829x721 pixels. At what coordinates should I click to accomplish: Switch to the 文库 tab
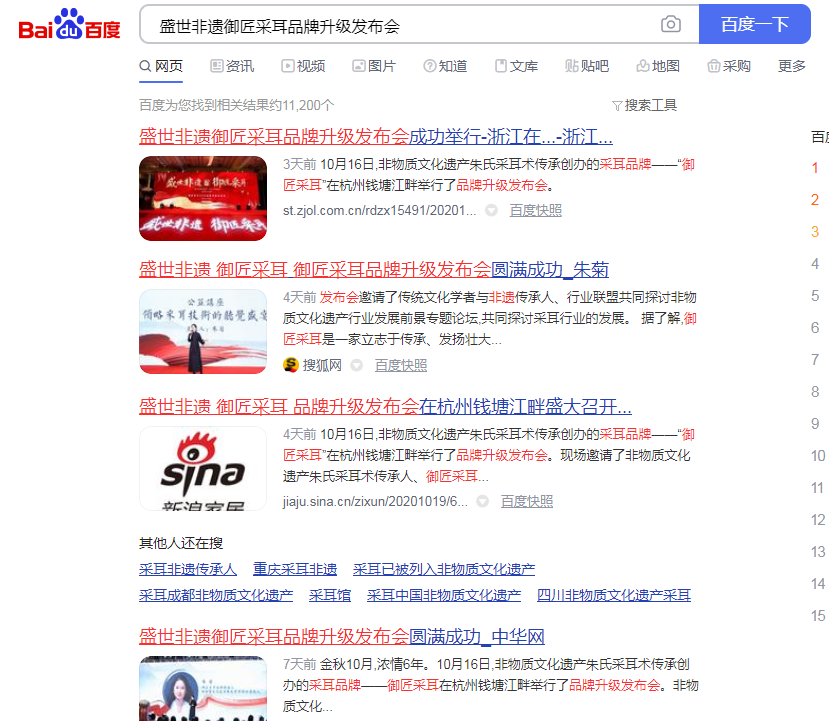point(516,66)
